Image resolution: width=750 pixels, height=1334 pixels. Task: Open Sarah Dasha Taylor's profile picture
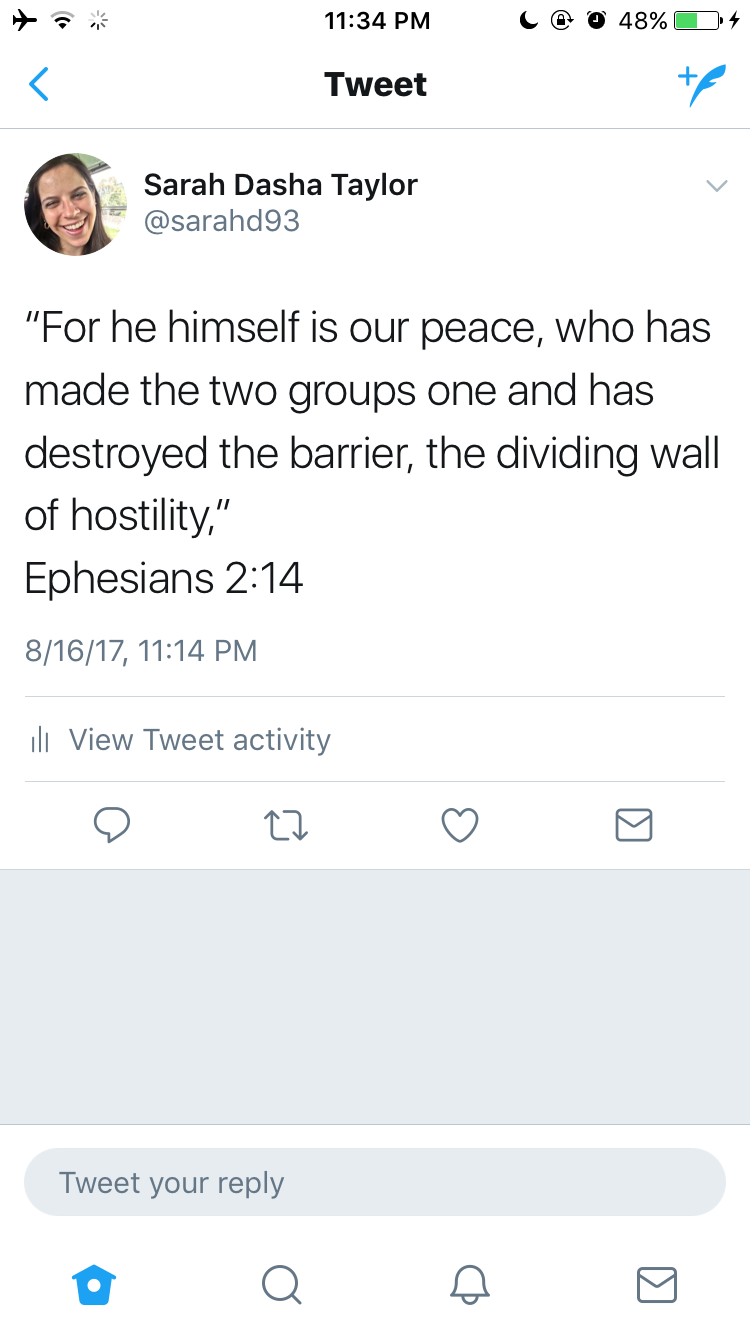click(x=75, y=204)
